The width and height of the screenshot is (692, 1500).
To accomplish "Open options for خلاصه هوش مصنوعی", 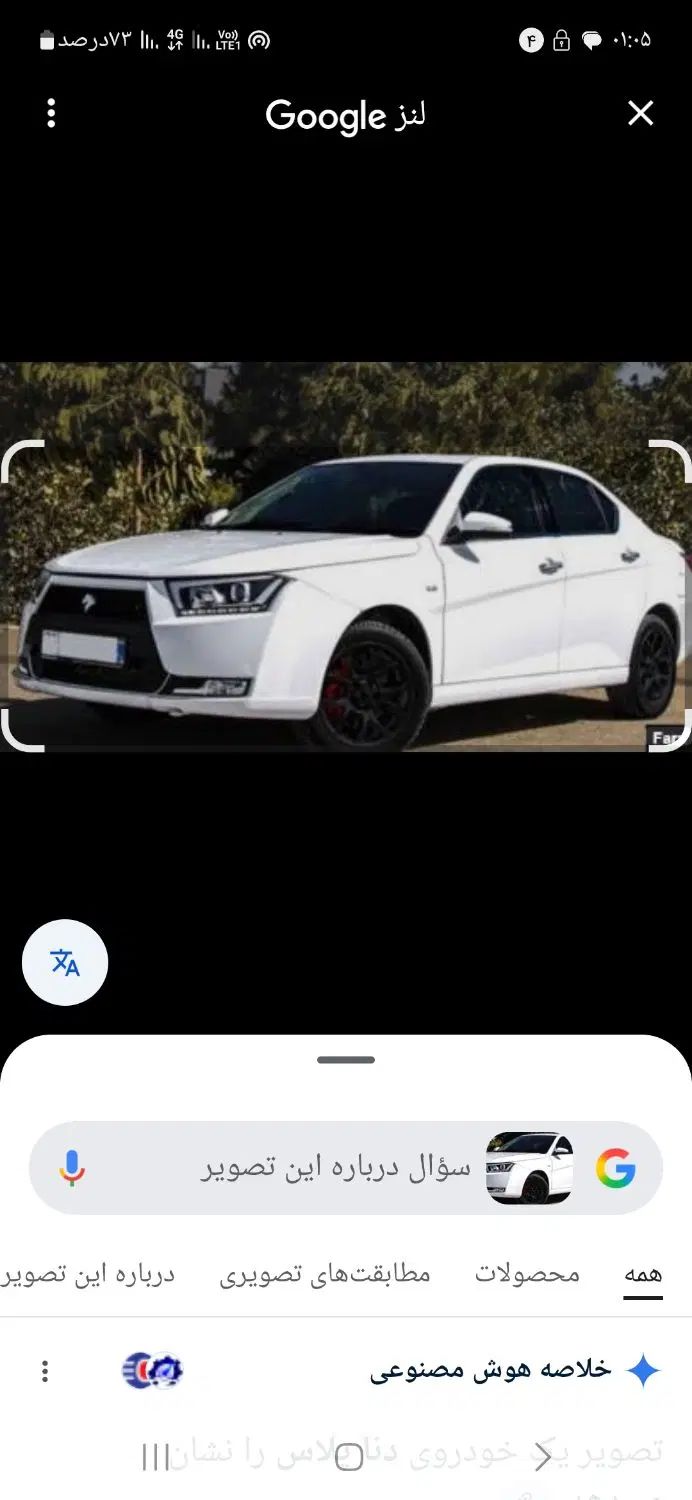I will pos(44,1371).
